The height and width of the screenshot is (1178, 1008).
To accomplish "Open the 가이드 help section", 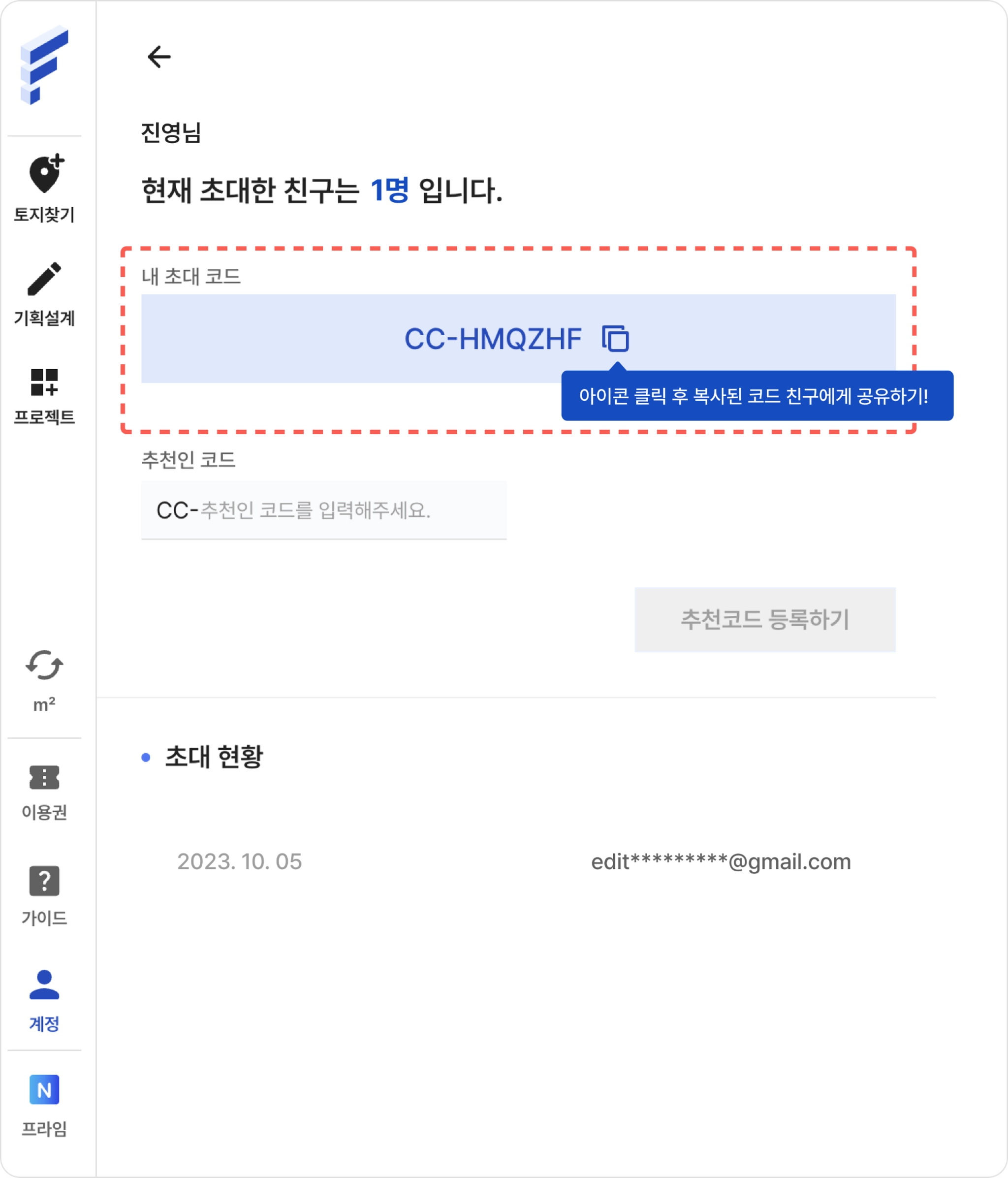I will 44,896.
